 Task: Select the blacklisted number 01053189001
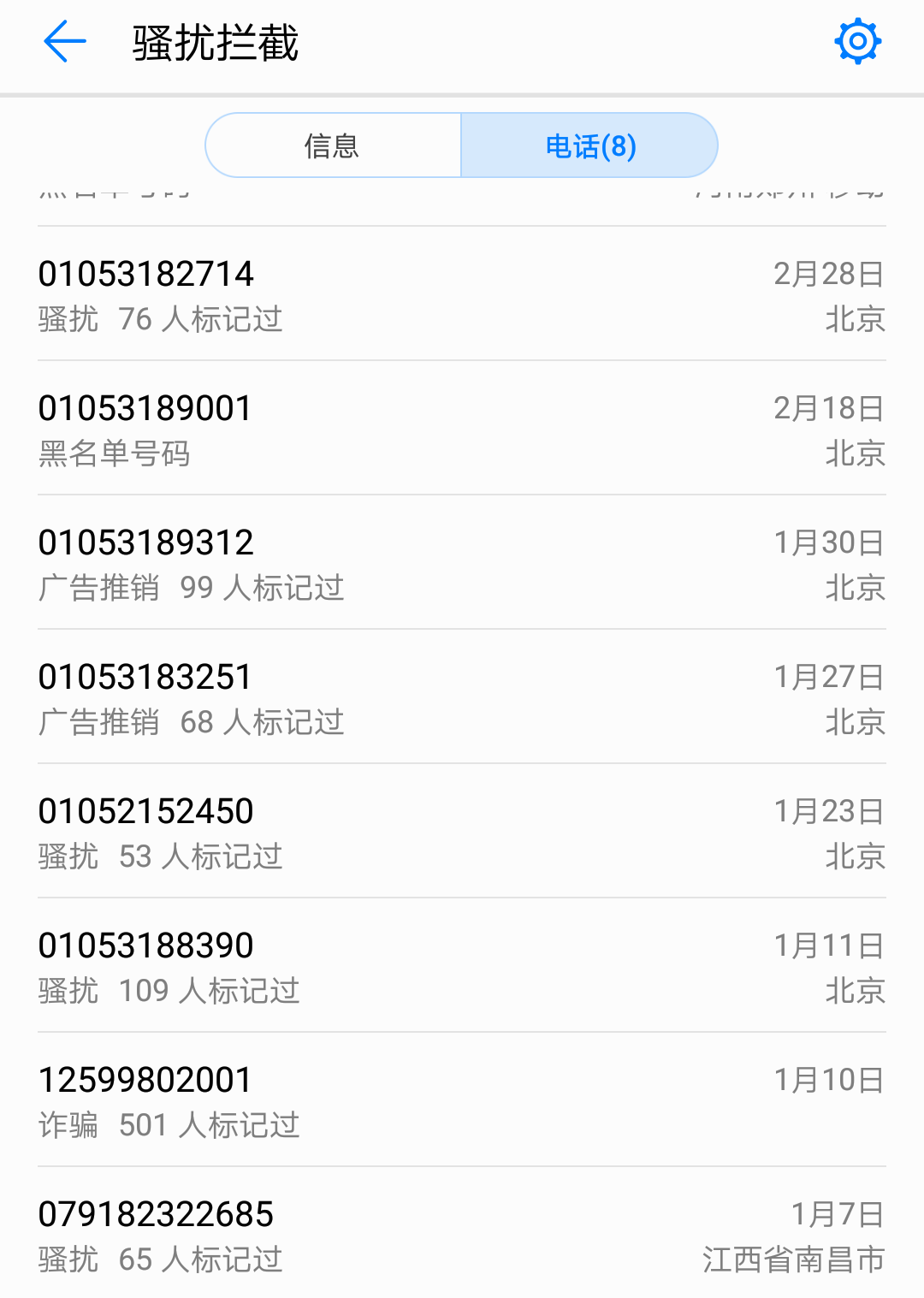point(462,430)
